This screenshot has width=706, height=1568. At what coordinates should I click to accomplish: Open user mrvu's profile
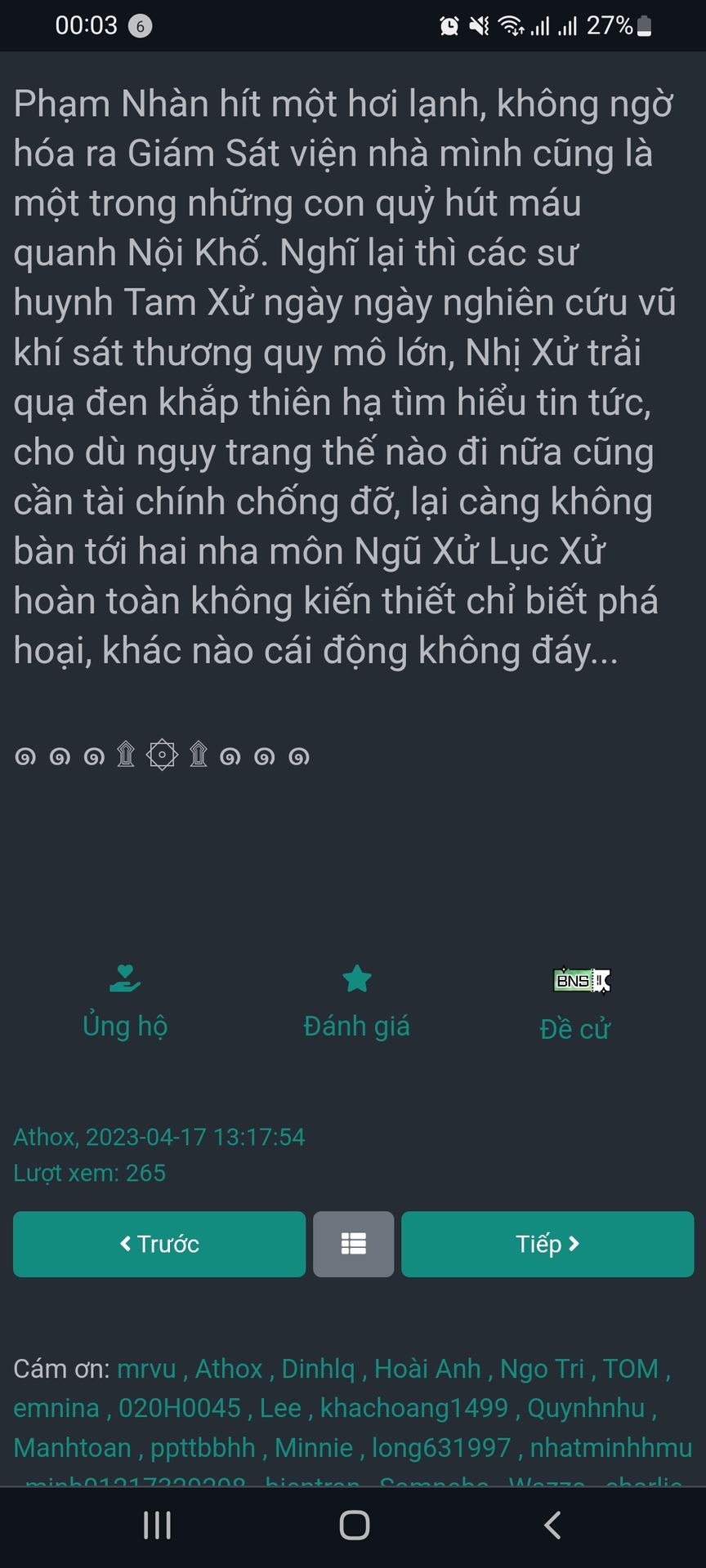click(146, 1369)
